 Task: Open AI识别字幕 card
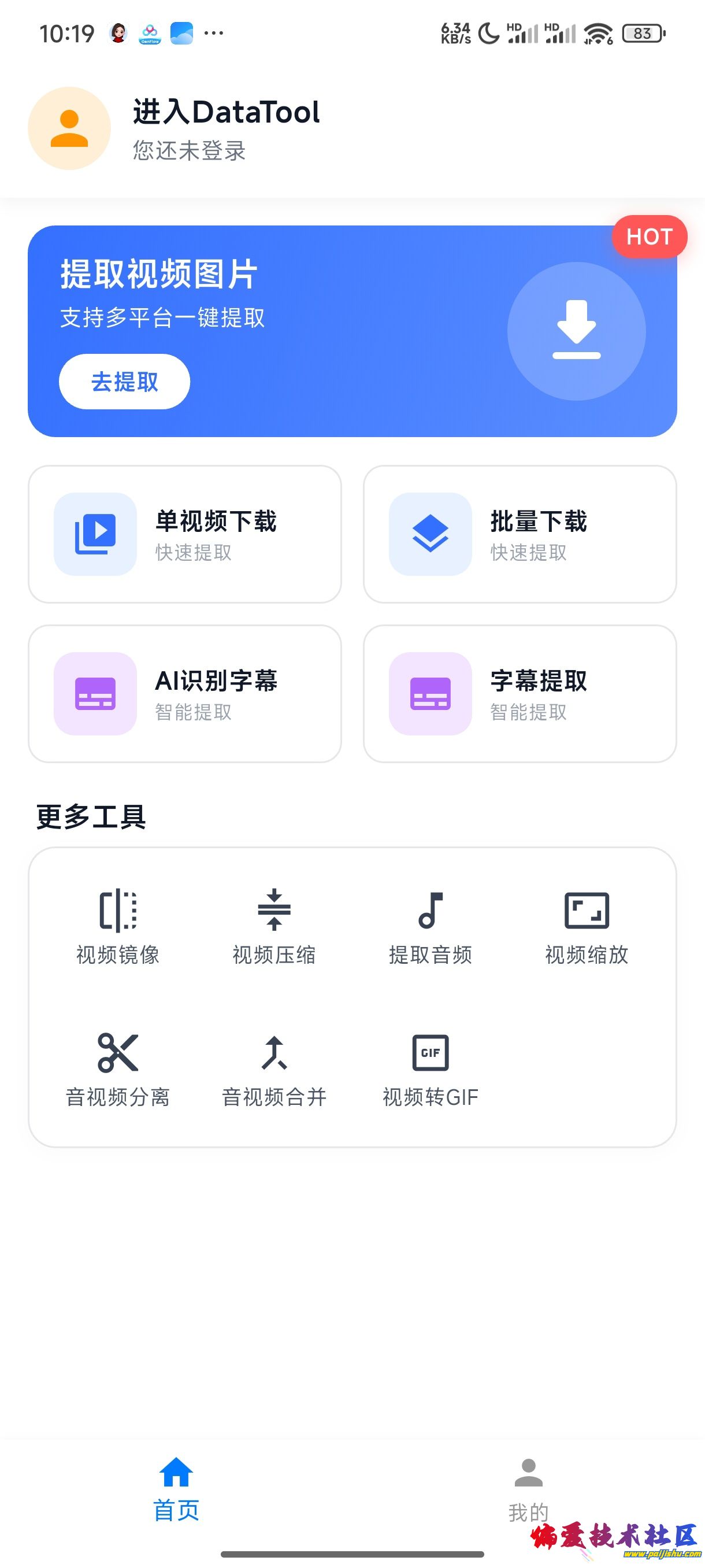point(185,694)
